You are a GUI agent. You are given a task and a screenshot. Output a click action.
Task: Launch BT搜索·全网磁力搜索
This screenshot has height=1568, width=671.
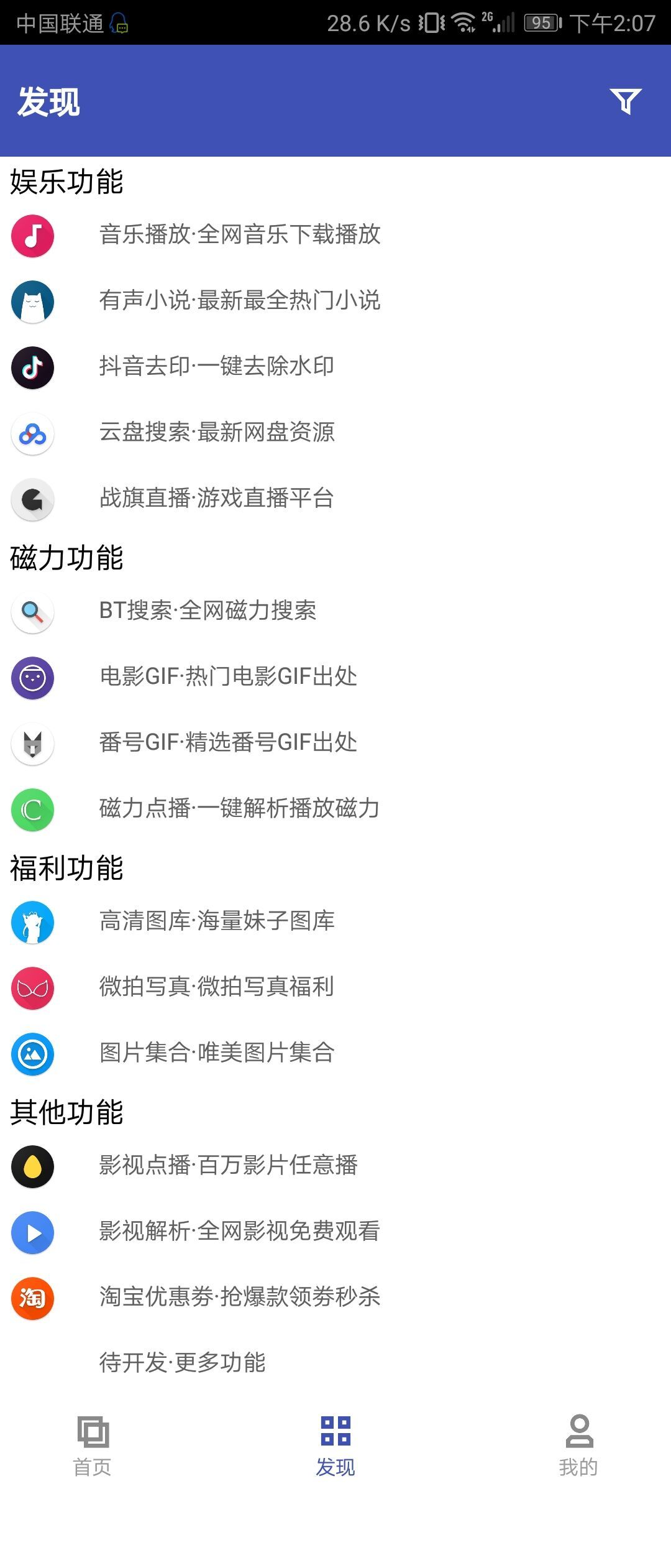point(208,611)
